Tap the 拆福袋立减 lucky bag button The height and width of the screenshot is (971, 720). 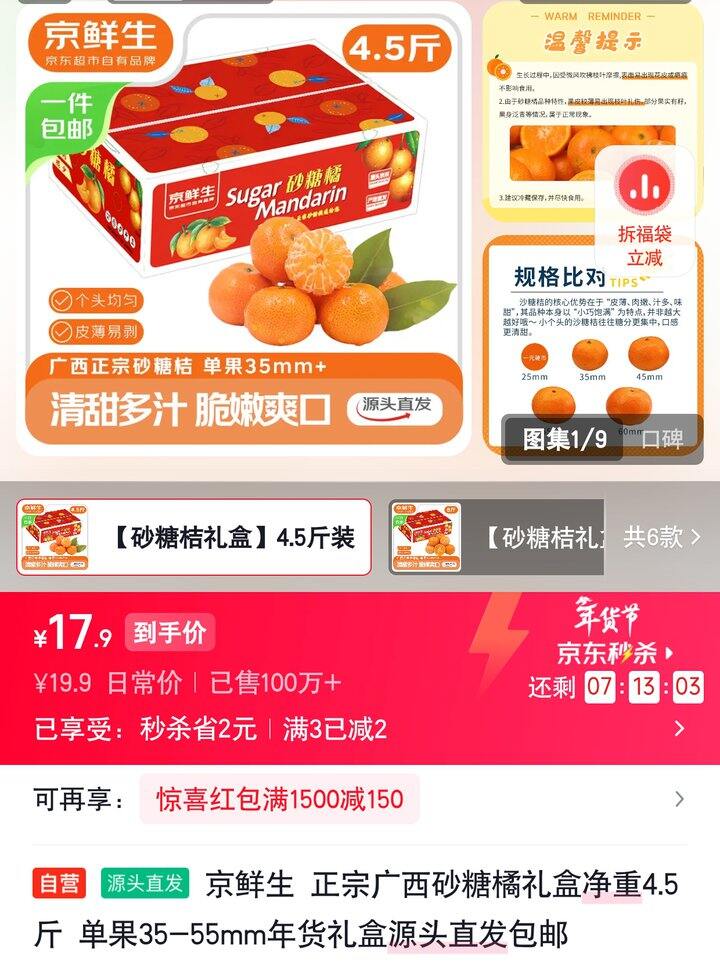645,211
